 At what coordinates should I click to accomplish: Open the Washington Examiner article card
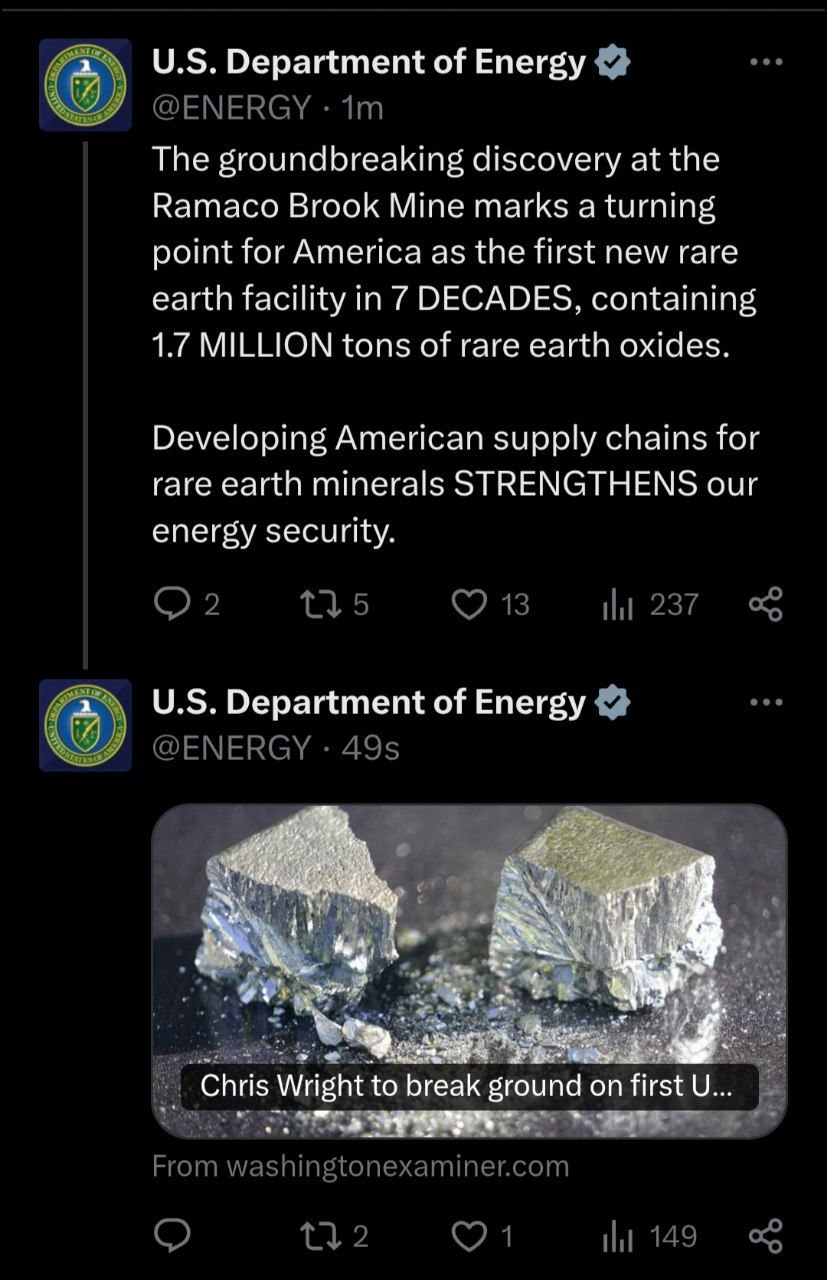pyautogui.click(x=469, y=970)
